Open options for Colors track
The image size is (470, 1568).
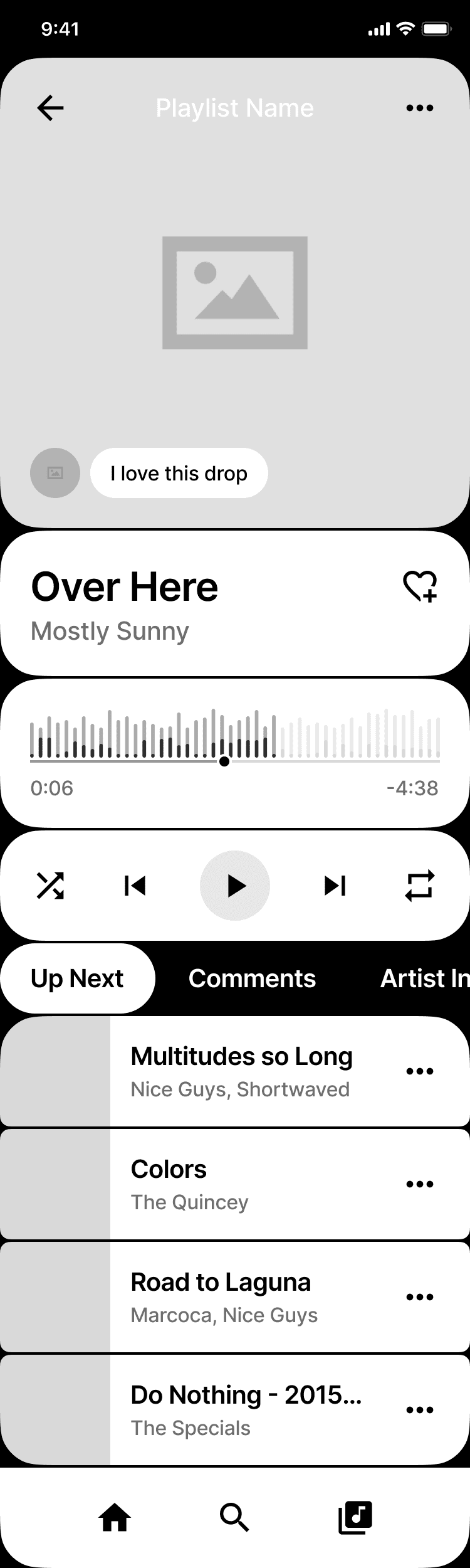pyautogui.click(x=419, y=1184)
